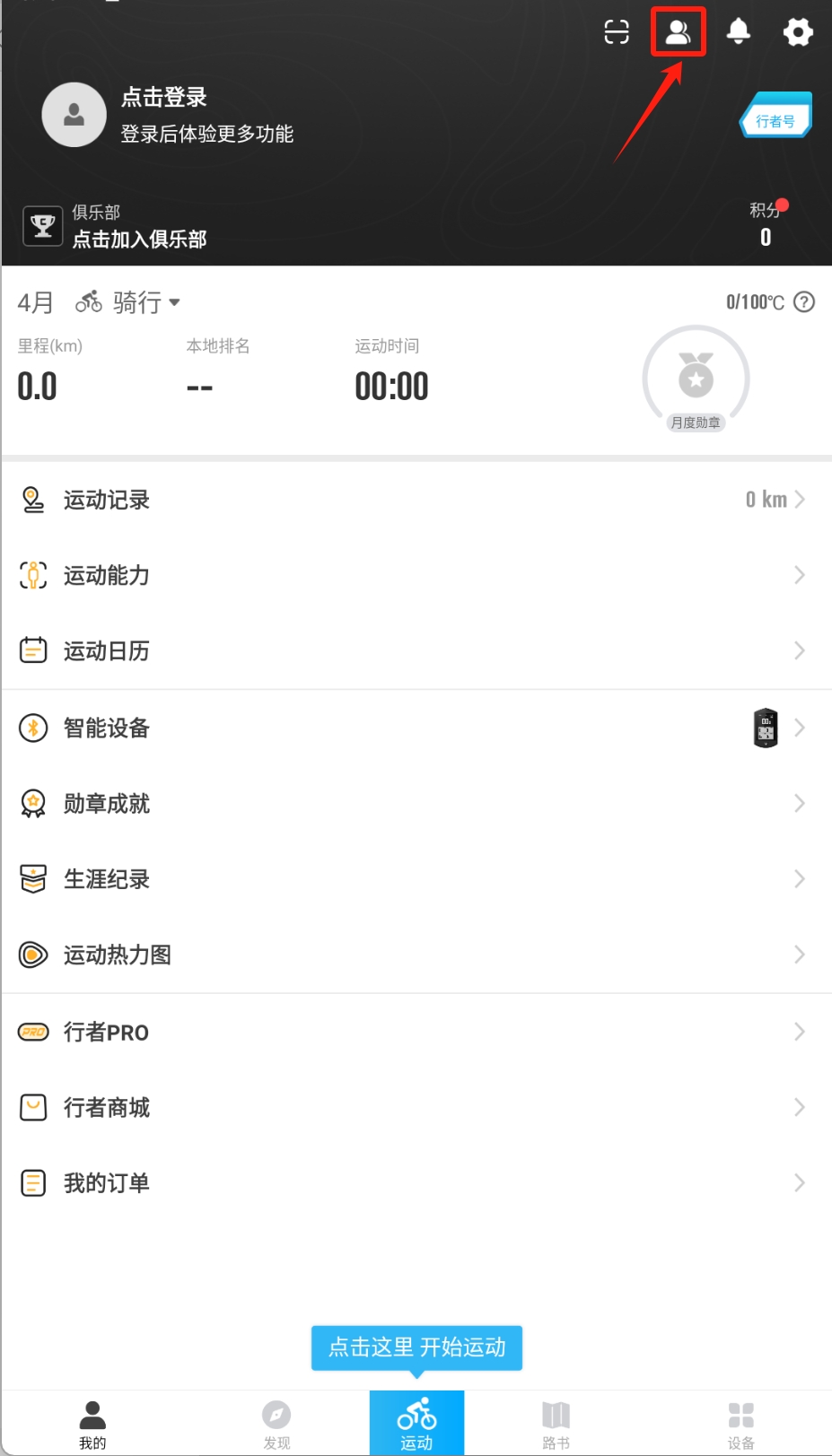Switch to the 路书 tab
Screen dimensions: 832x1456
coord(556,1424)
